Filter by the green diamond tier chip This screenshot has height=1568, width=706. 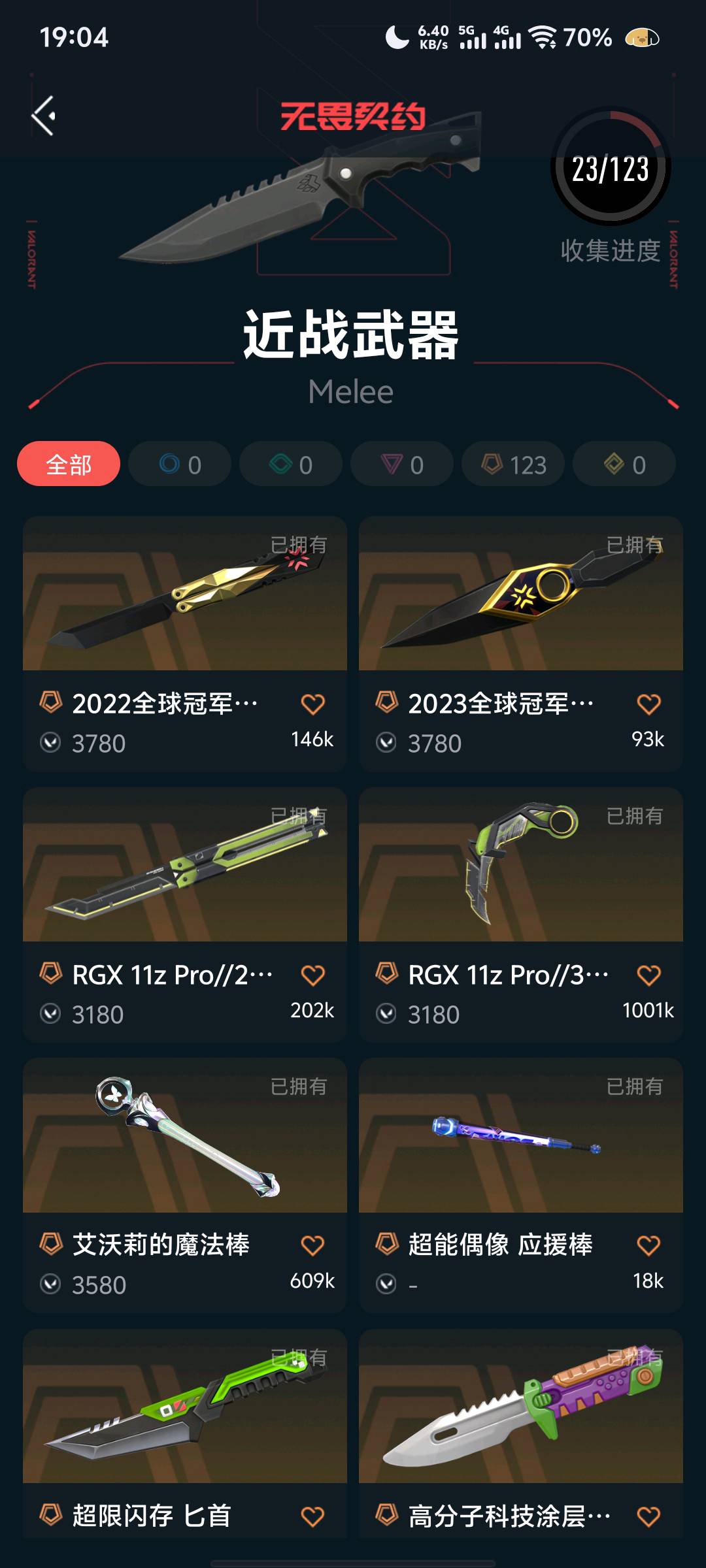[291, 465]
